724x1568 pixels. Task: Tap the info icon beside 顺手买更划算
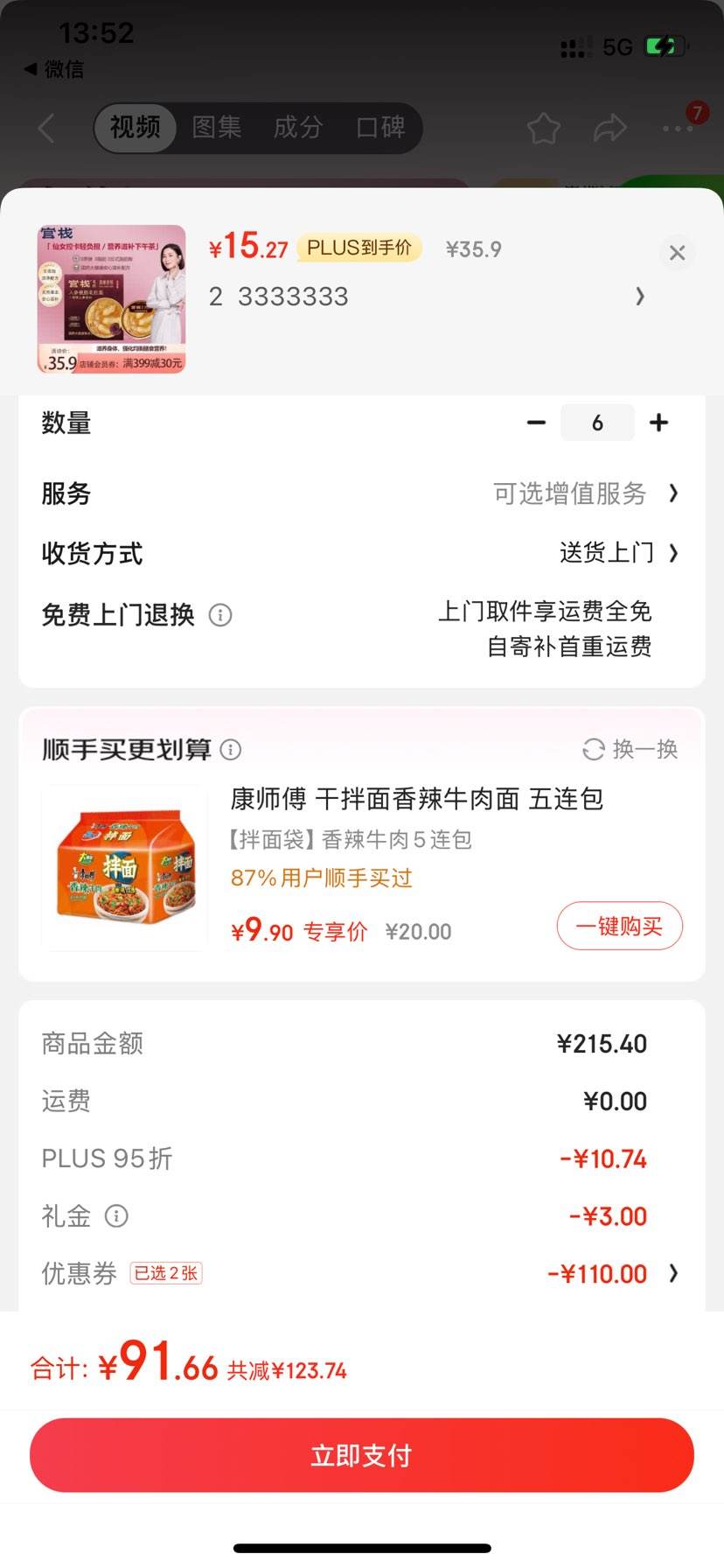point(229,749)
